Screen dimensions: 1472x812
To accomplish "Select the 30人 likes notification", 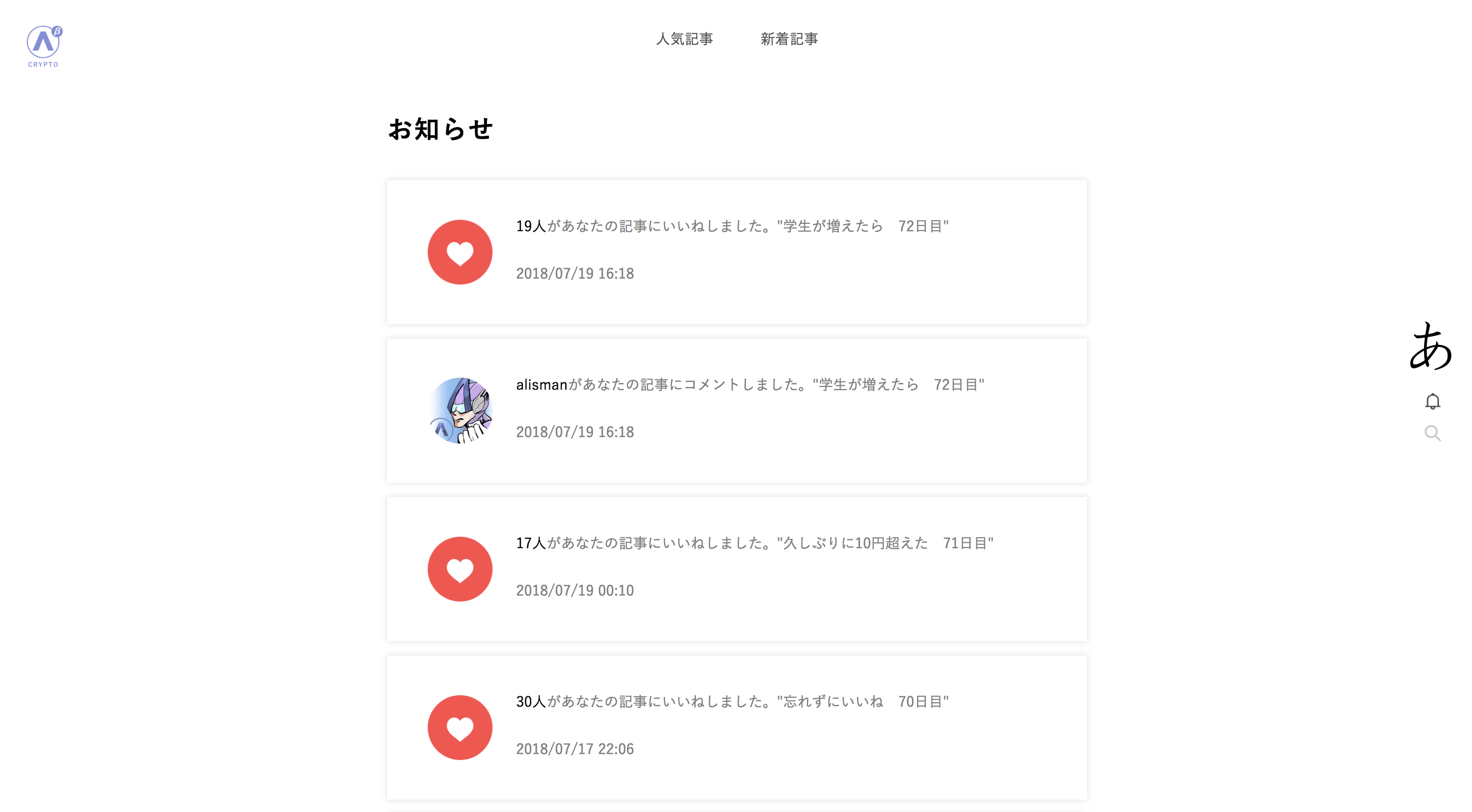I will point(736,727).
